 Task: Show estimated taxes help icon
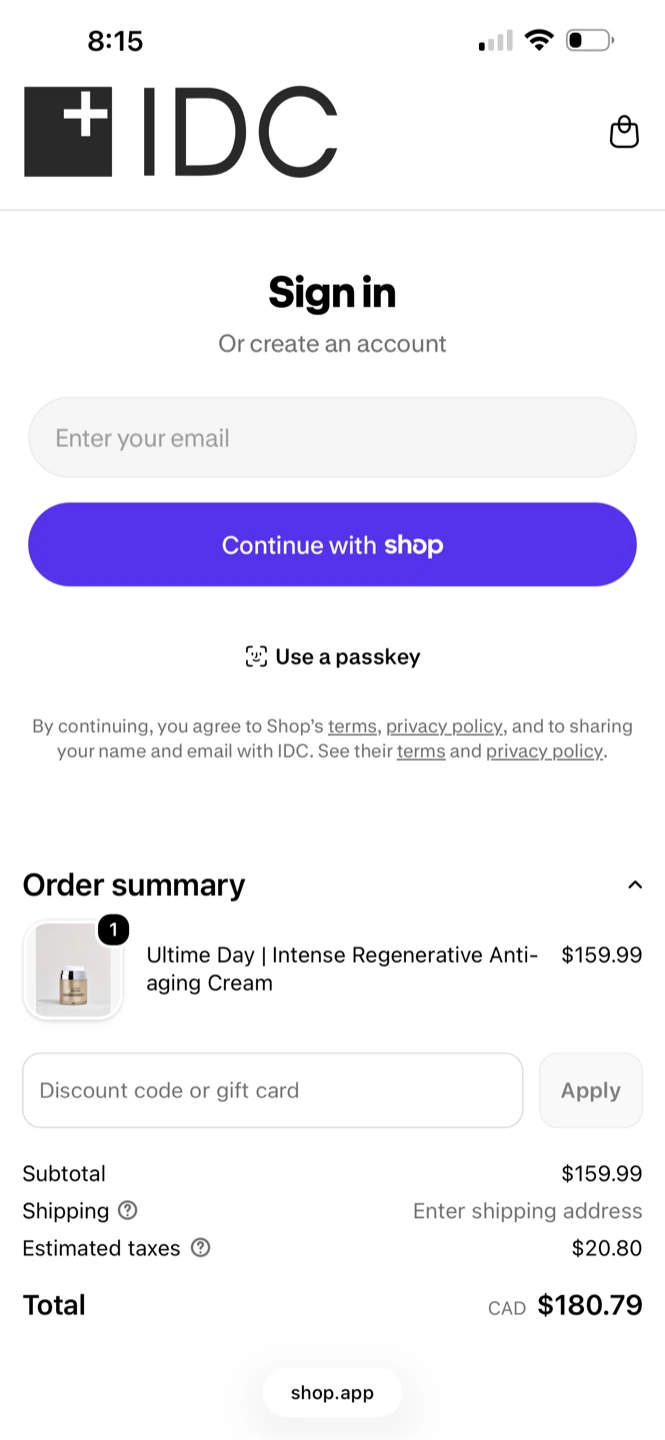pyautogui.click(x=200, y=1248)
